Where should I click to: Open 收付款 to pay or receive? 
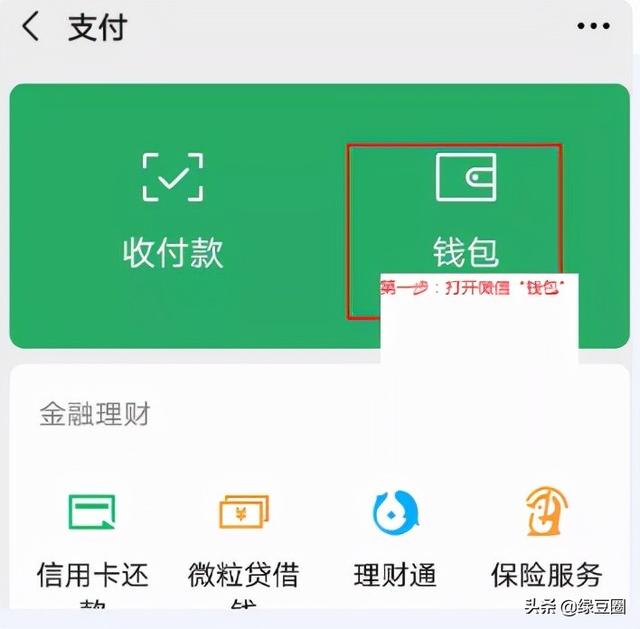click(172, 211)
